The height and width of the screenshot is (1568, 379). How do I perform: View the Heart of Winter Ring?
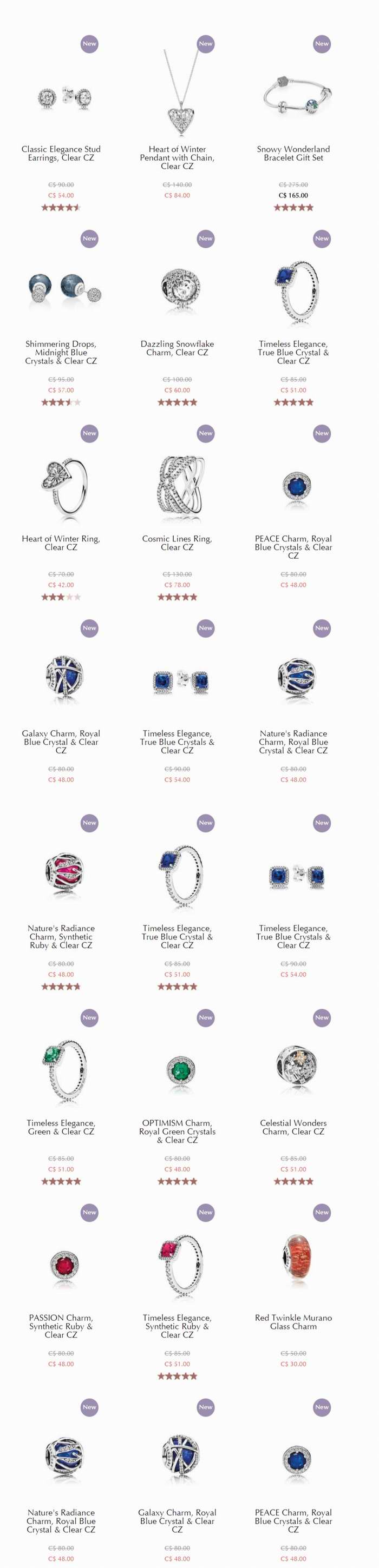[x=61, y=542]
